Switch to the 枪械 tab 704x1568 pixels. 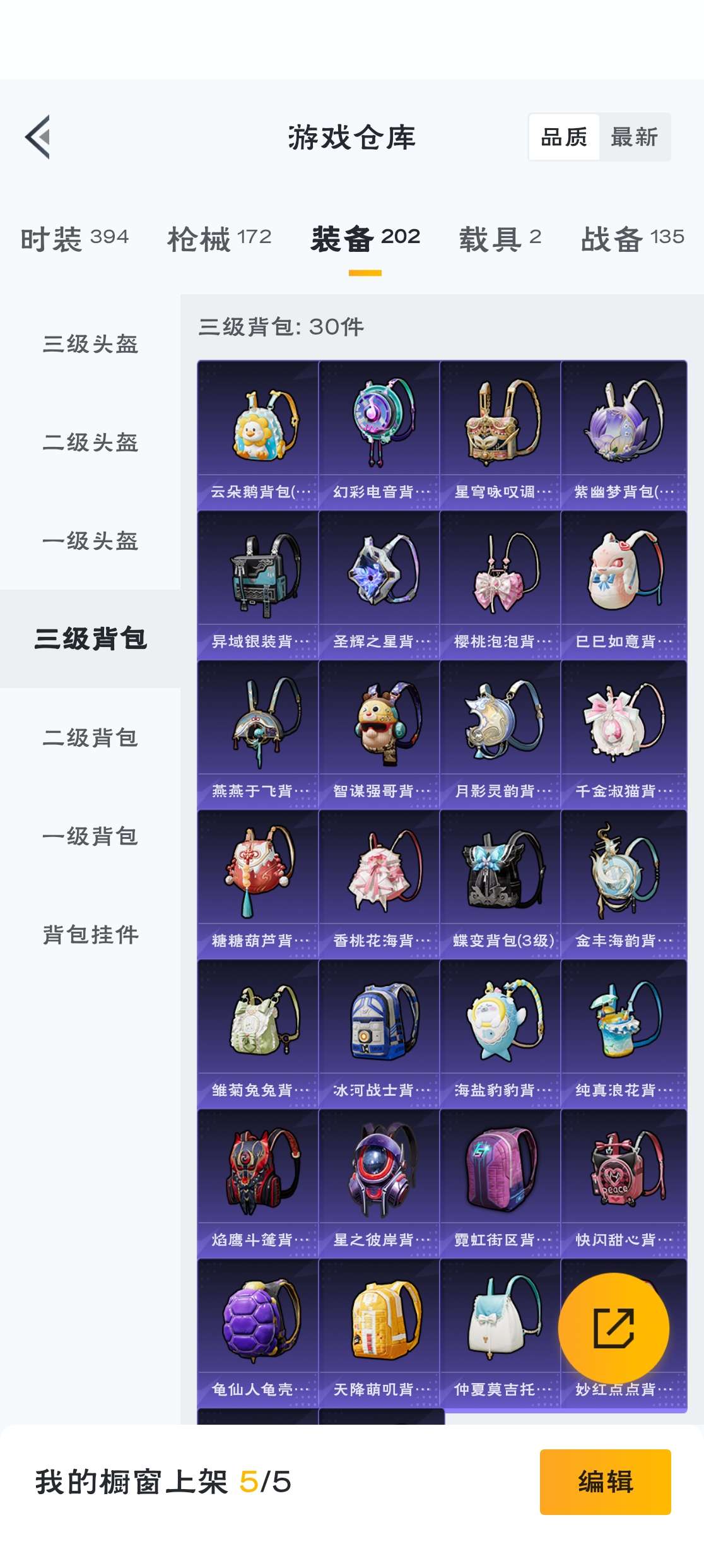(x=219, y=239)
